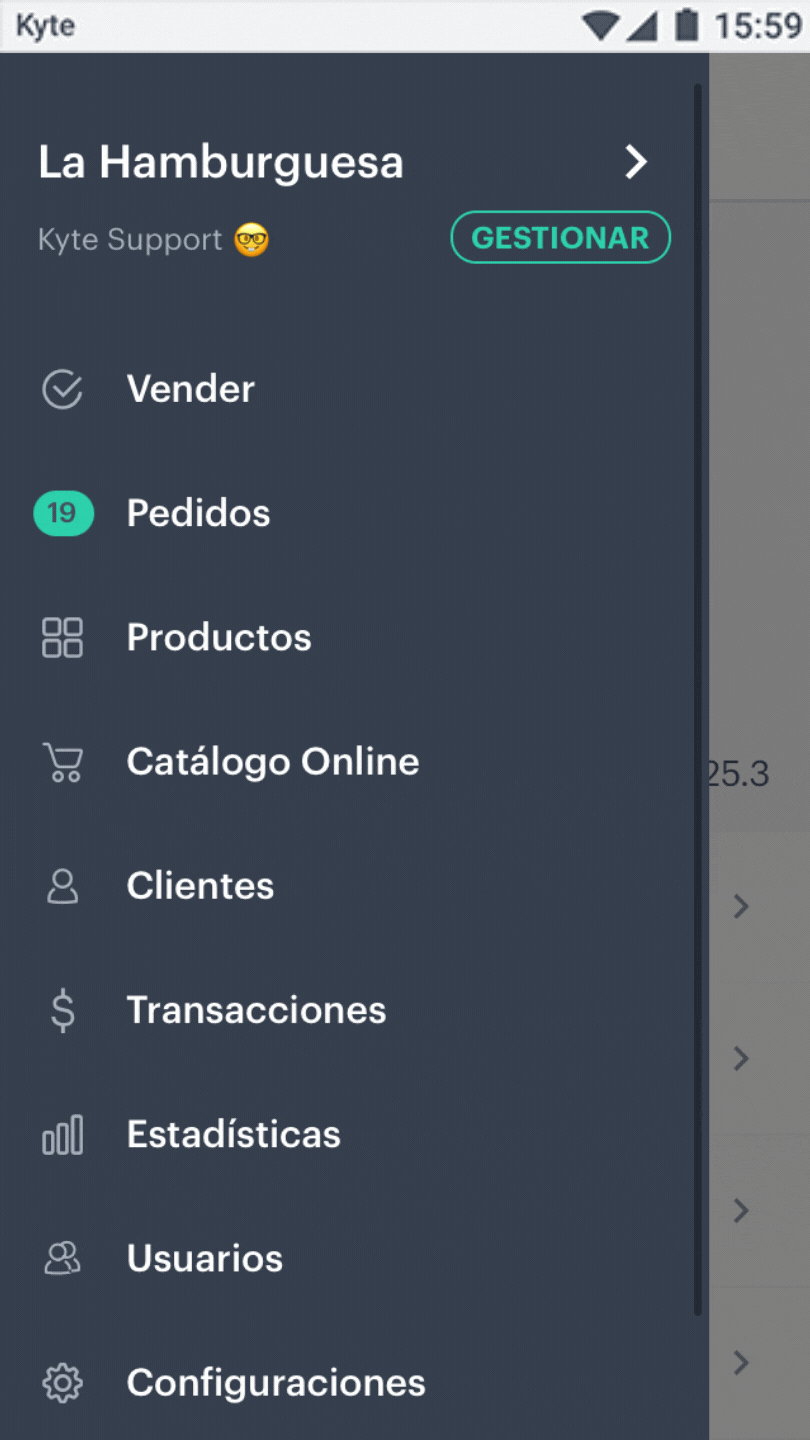View Transacciones
810x1440 pixels.
[x=256, y=1010]
